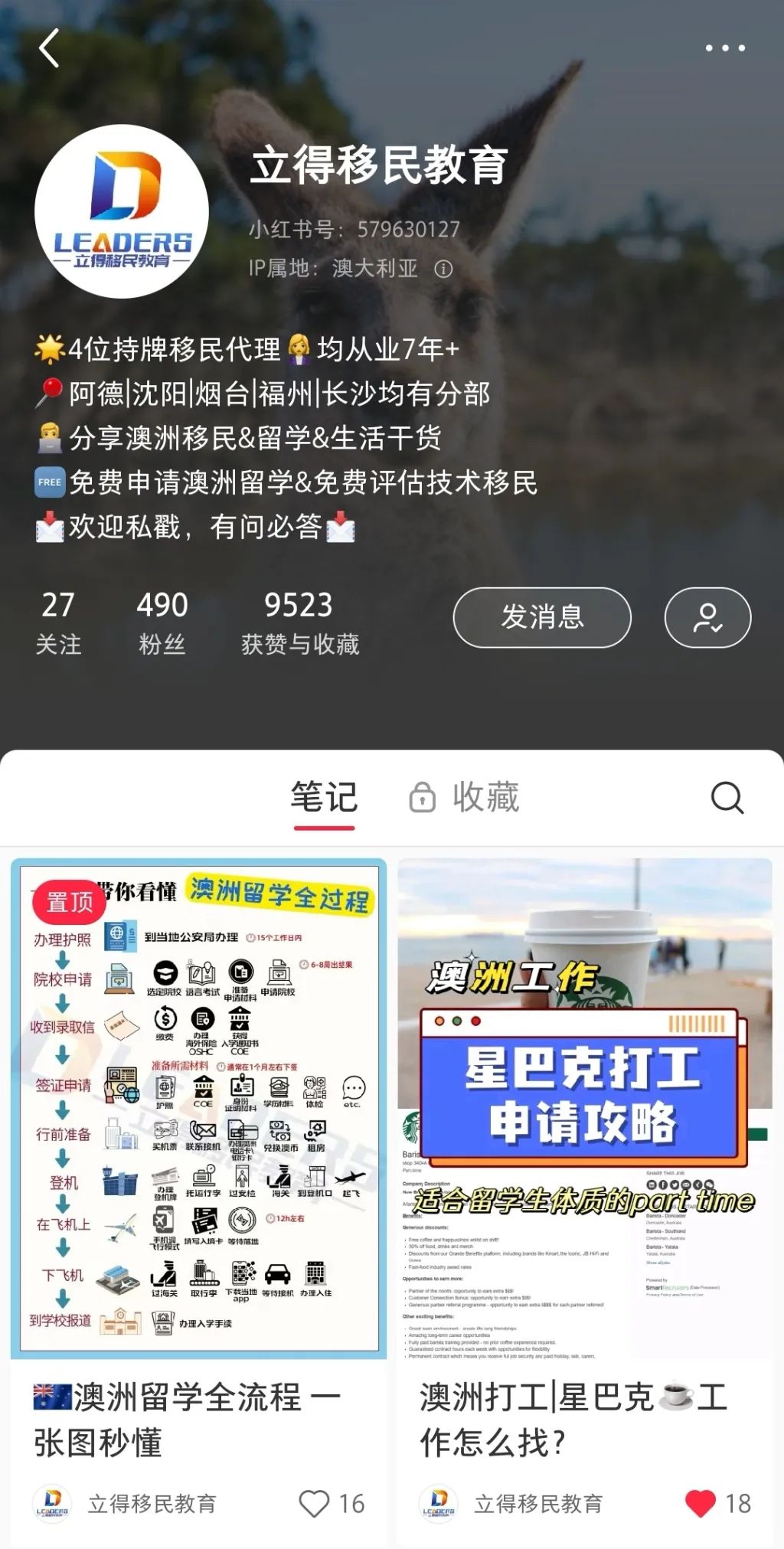Image resolution: width=784 pixels, height=1549 pixels.
Task: Tap the following-status person icon button
Action: (707, 617)
